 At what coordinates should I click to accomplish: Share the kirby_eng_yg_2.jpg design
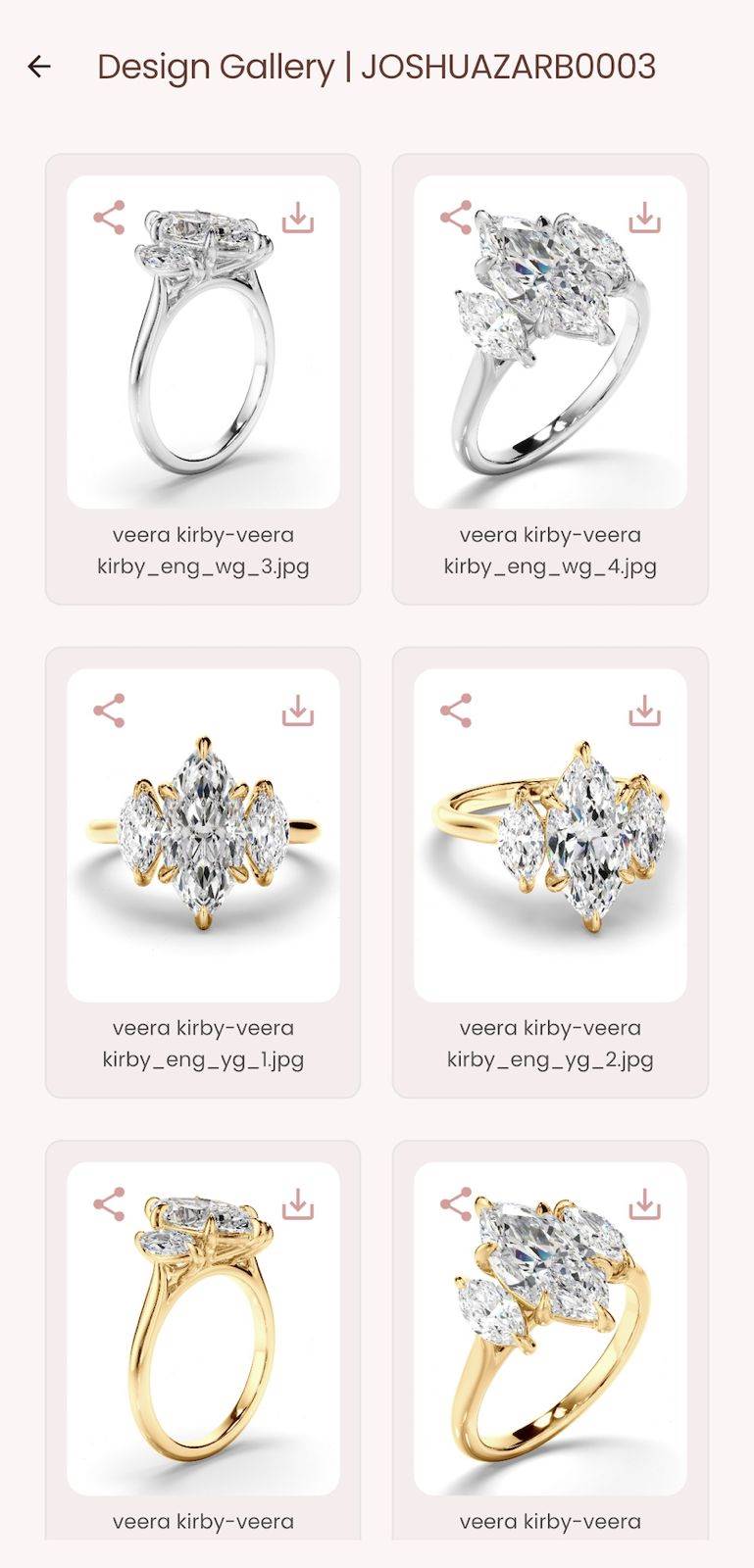pyautogui.click(x=456, y=710)
